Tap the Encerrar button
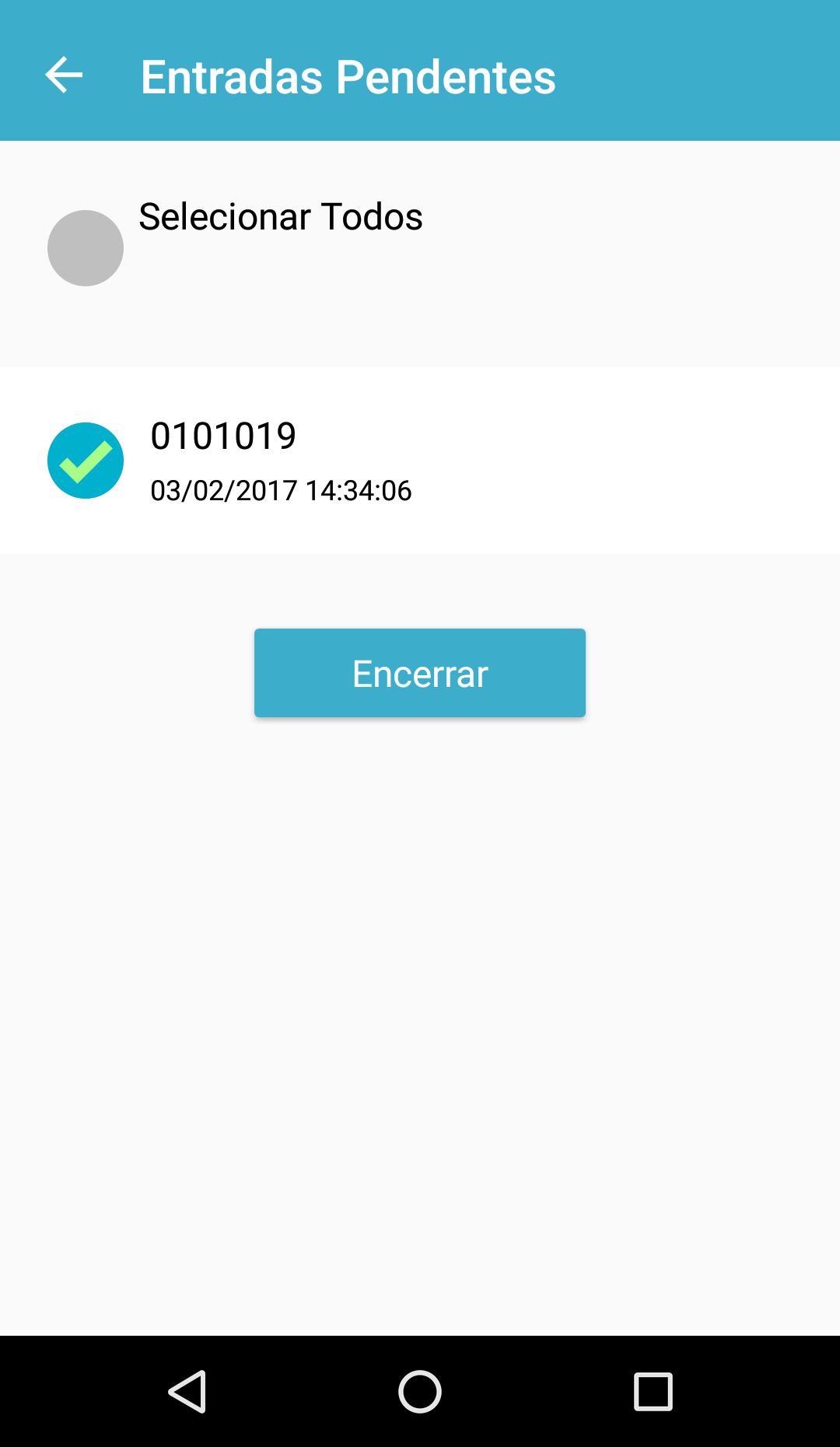This screenshot has width=840, height=1447. [420, 673]
